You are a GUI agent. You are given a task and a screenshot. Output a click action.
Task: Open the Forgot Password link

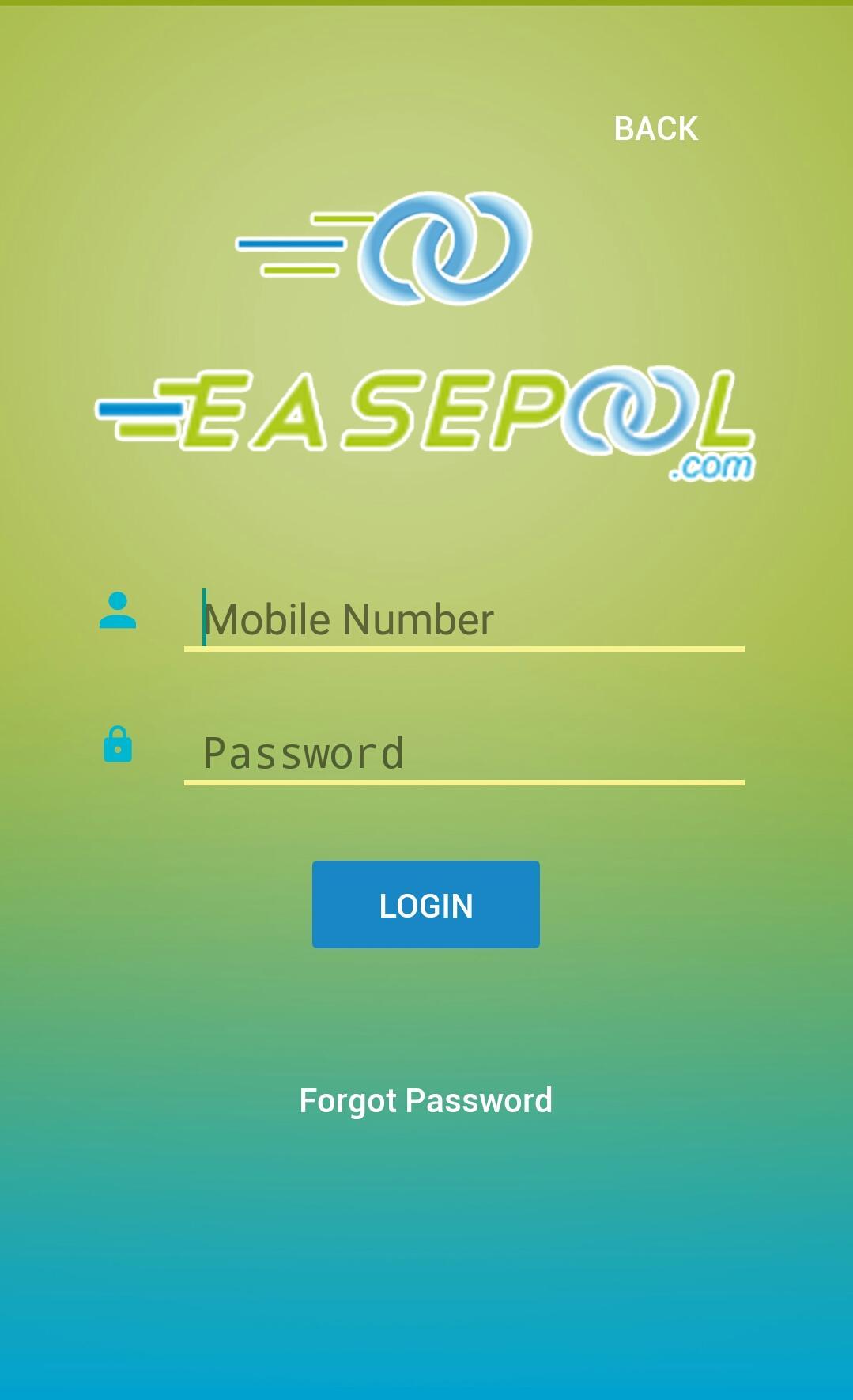coord(425,1100)
